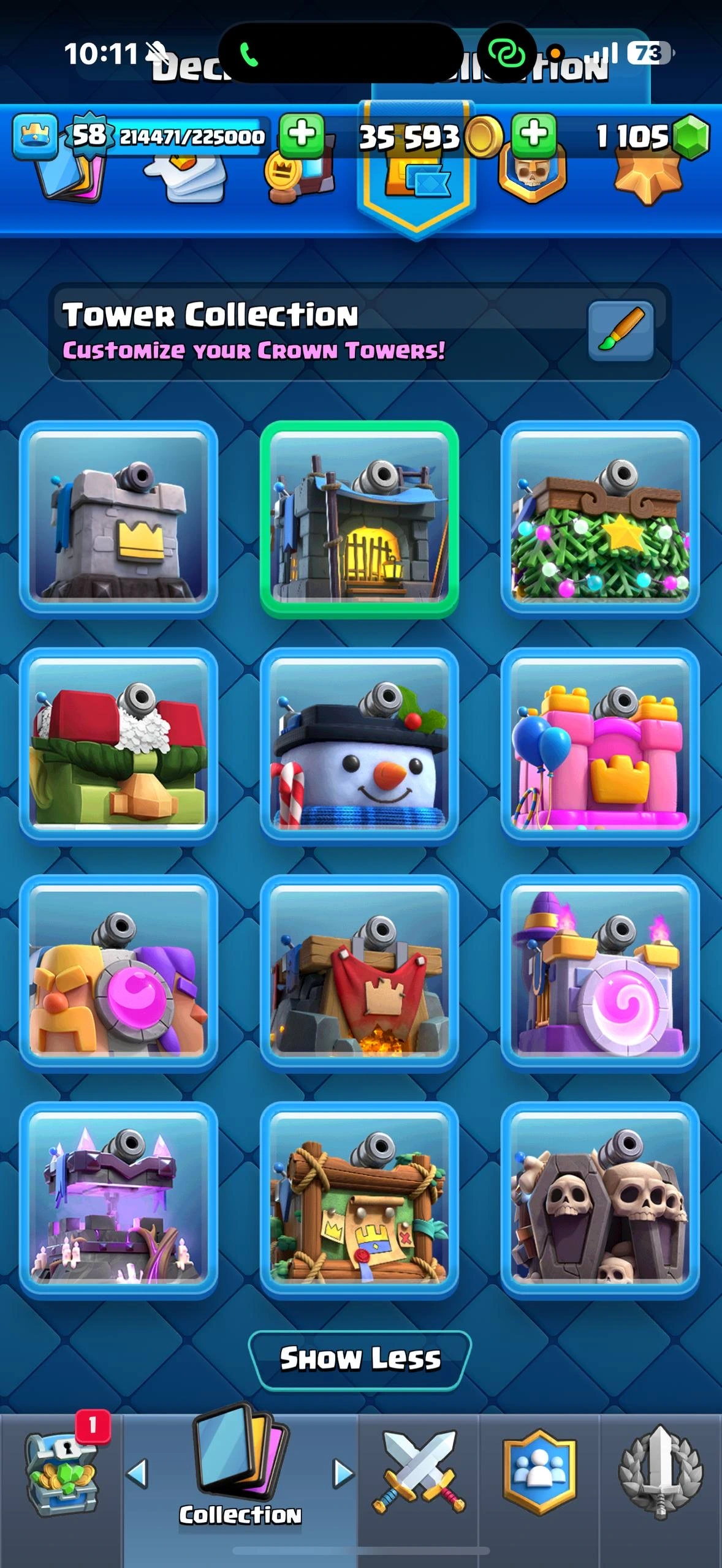Tap the plus button beside the XP bar
Screen dimensions: 722x1568
point(302,134)
